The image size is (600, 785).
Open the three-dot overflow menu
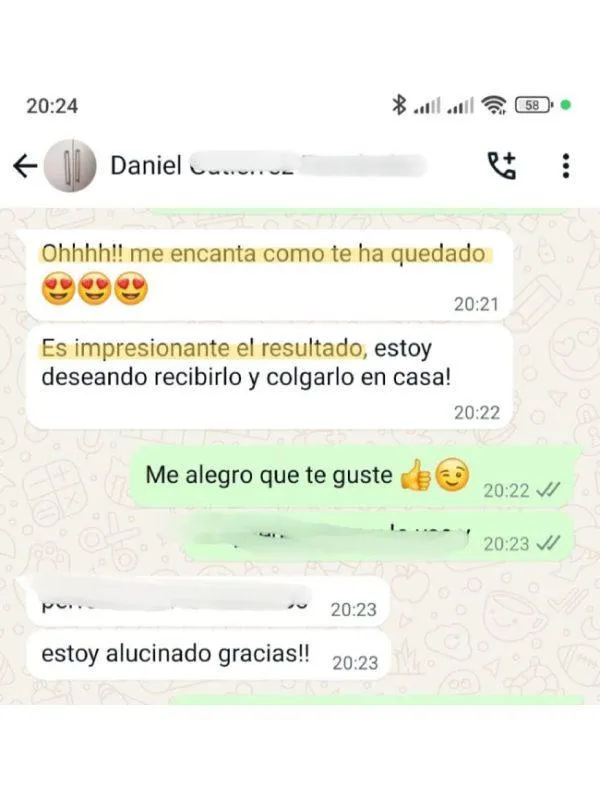pos(566,165)
